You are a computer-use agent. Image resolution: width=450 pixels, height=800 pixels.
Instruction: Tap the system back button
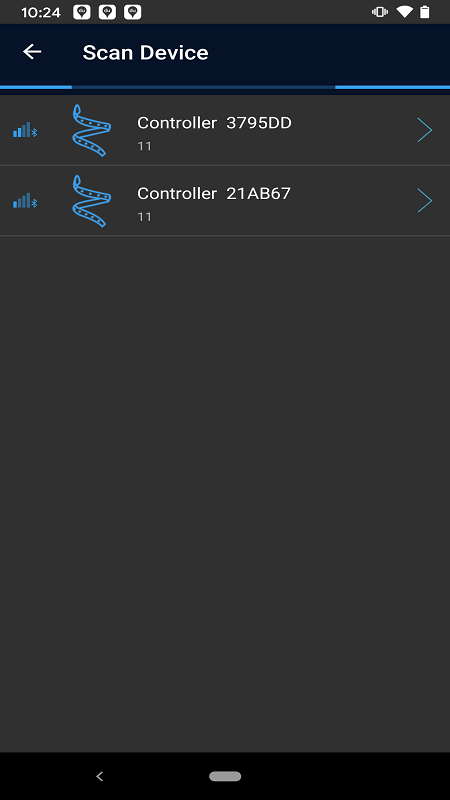[x=99, y=777]
